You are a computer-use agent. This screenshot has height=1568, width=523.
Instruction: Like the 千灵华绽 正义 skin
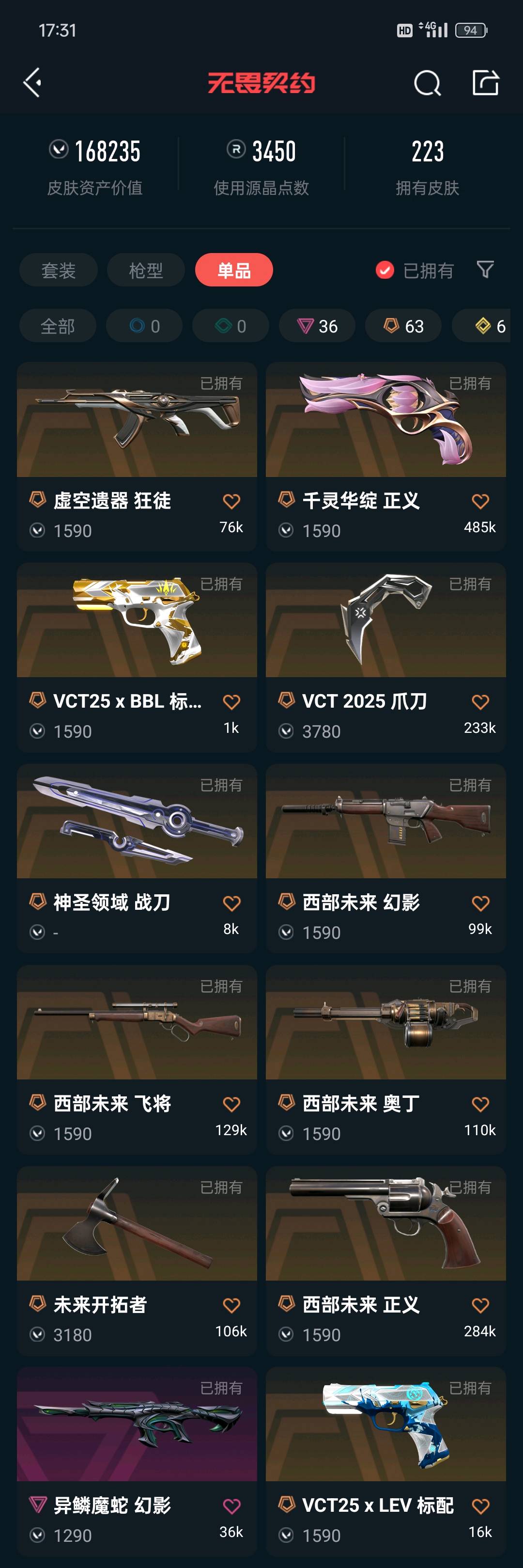480,502
